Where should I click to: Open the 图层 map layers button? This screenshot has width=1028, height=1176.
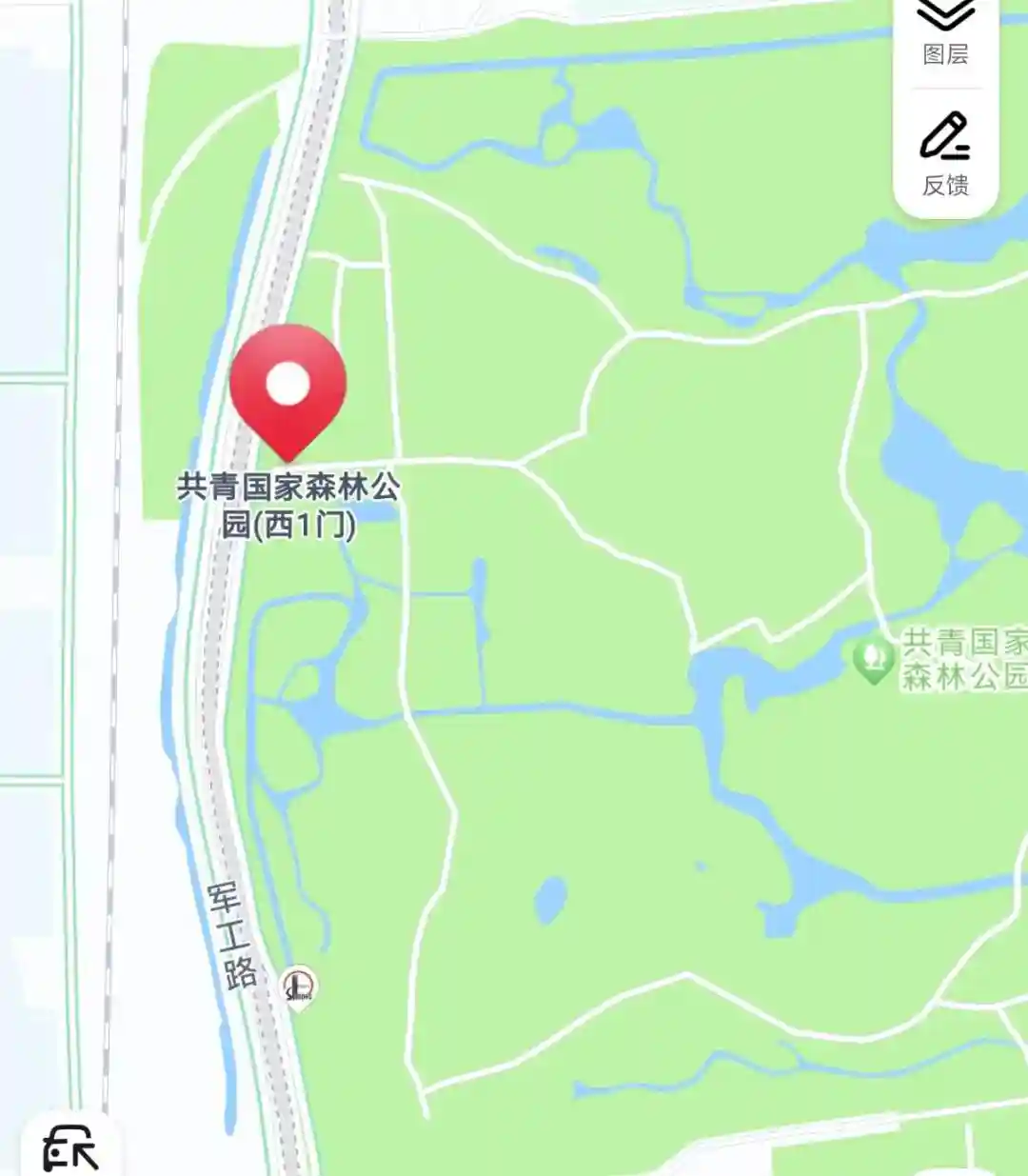point(945,33)
